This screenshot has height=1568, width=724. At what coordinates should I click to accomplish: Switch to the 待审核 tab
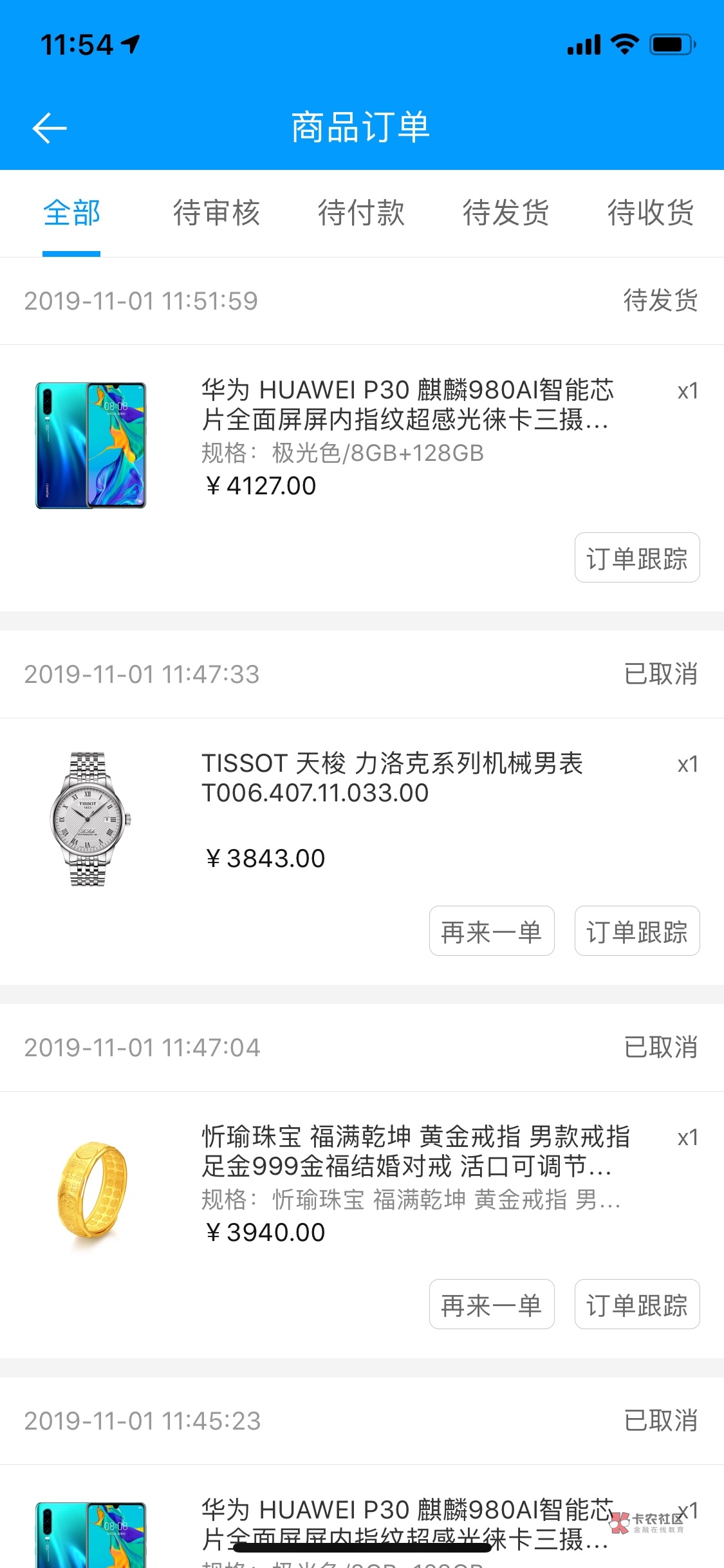click(216, 213)
